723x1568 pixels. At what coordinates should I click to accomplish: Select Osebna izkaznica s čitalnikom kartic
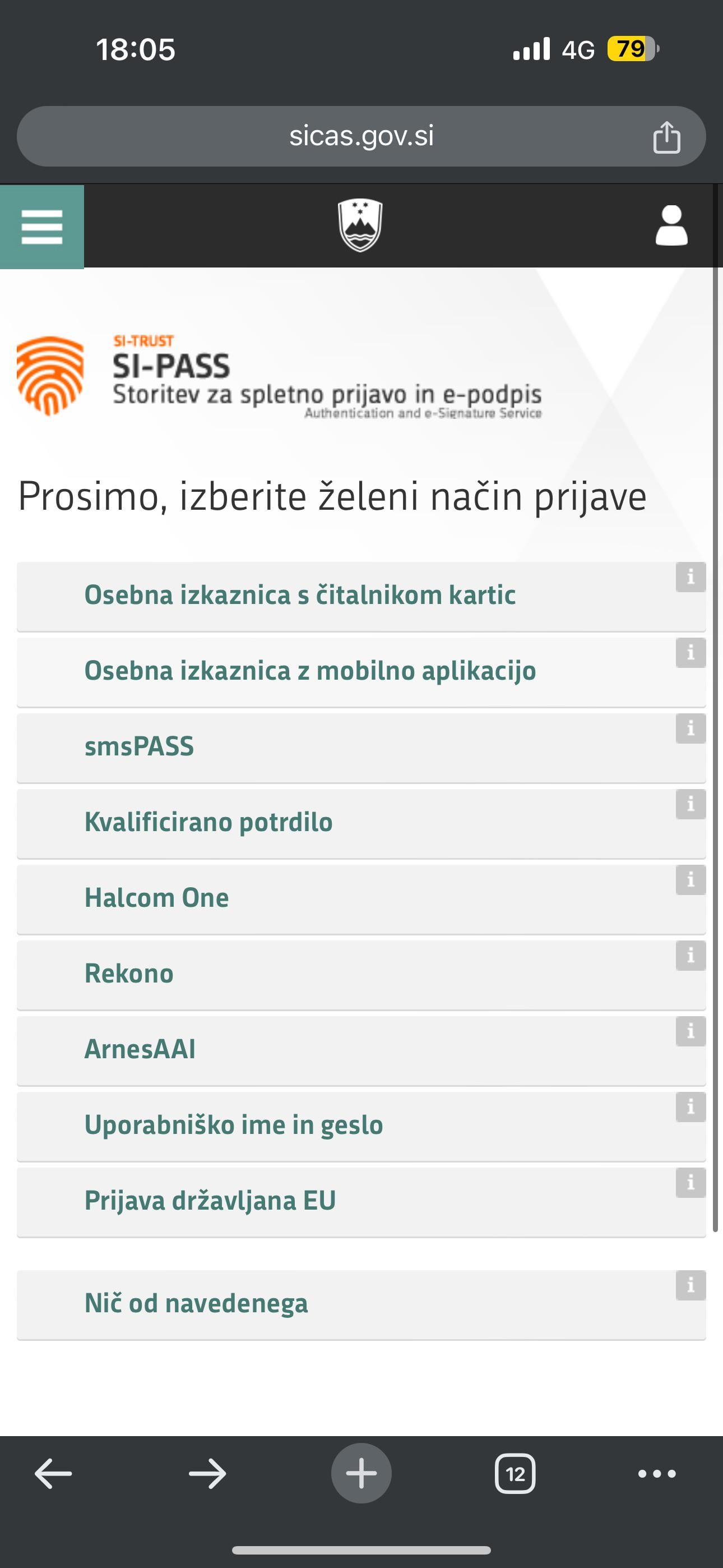(x=361, y=597)
